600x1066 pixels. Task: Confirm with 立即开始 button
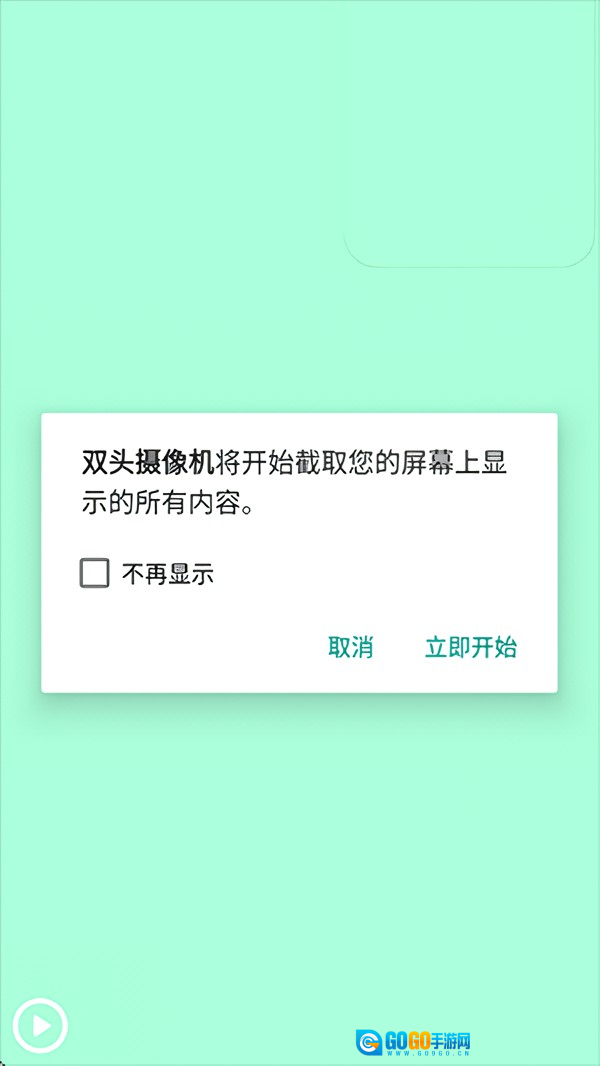[x=471, y=647]
